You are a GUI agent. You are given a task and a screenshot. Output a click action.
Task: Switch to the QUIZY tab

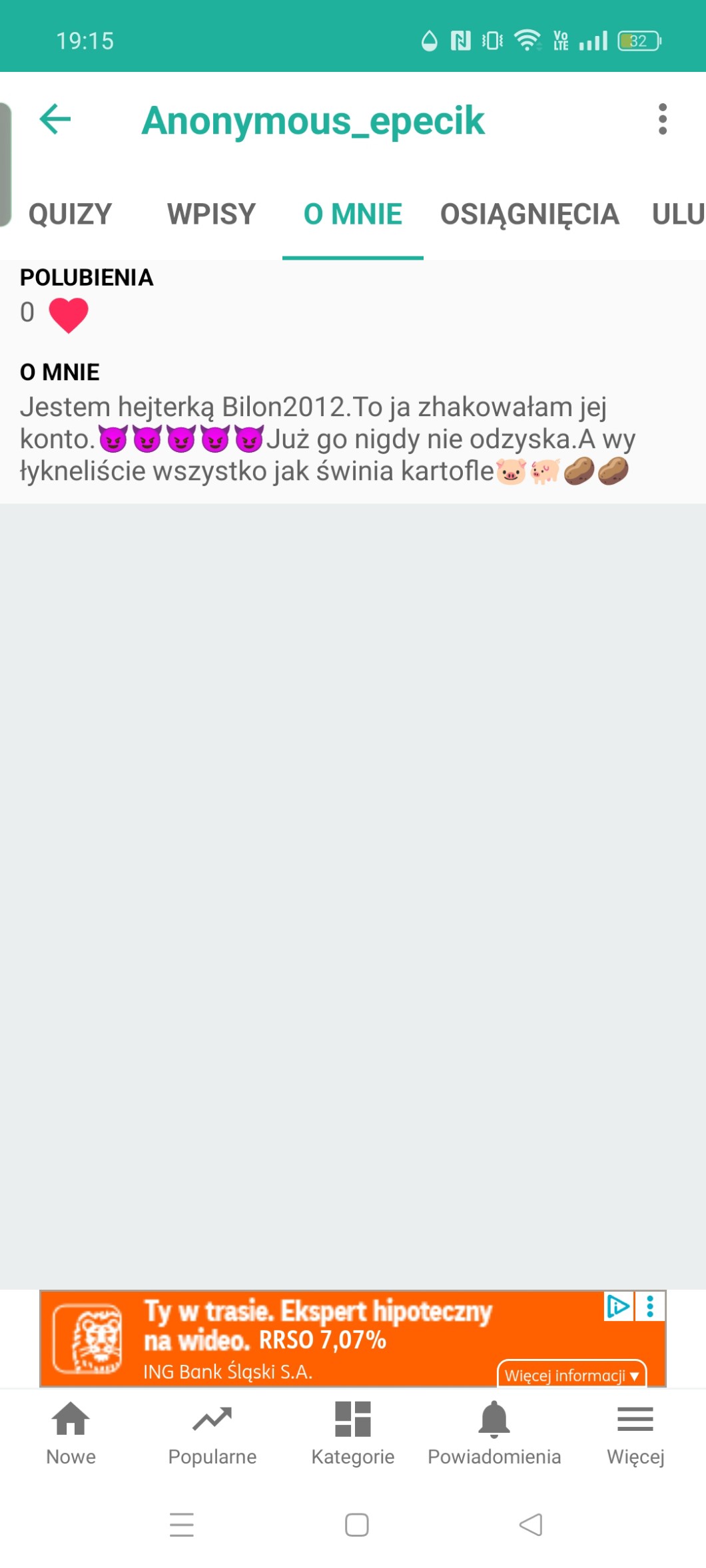click(70, 214)
